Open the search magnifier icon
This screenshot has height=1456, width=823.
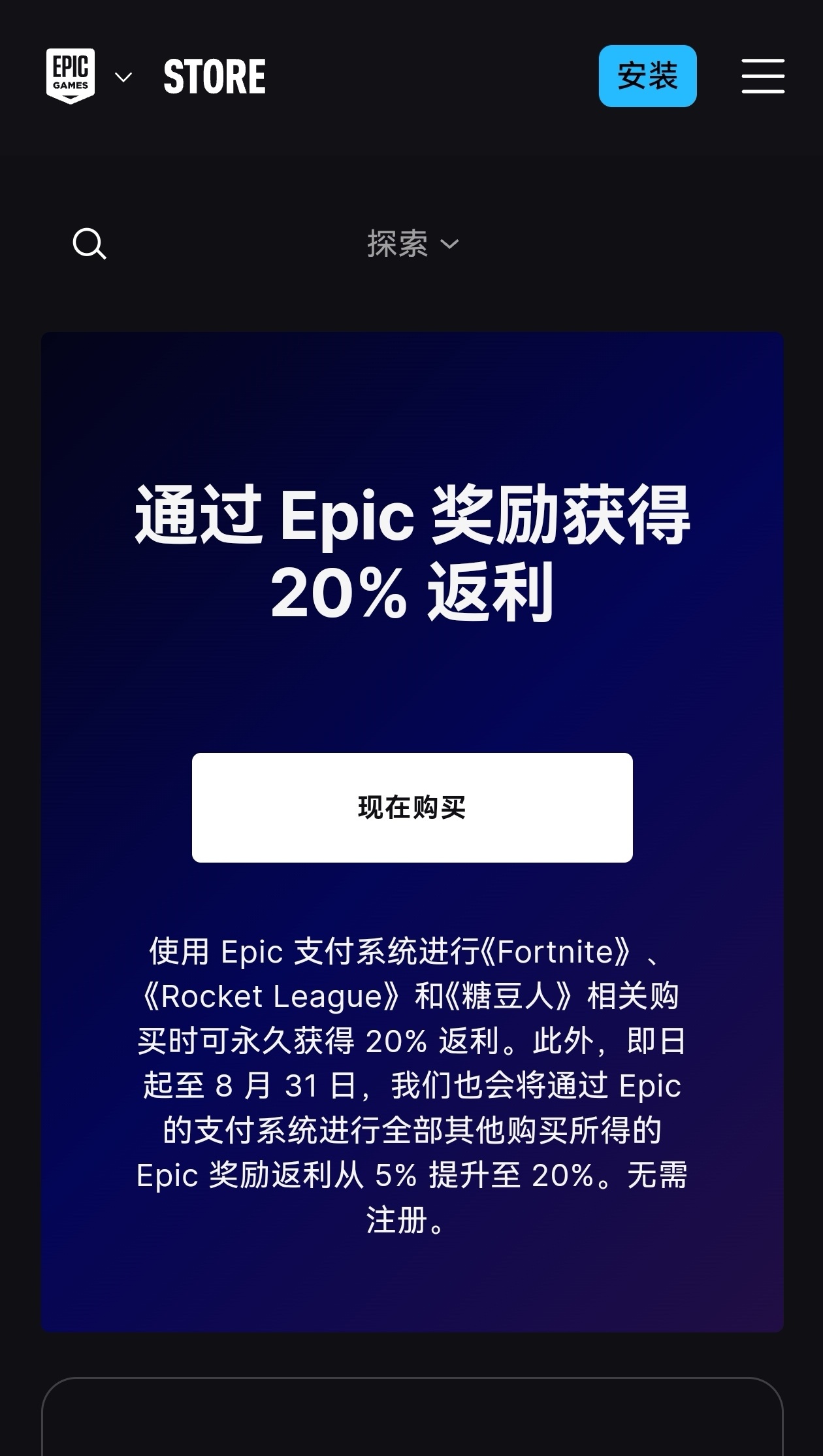[x=89, y=244]
